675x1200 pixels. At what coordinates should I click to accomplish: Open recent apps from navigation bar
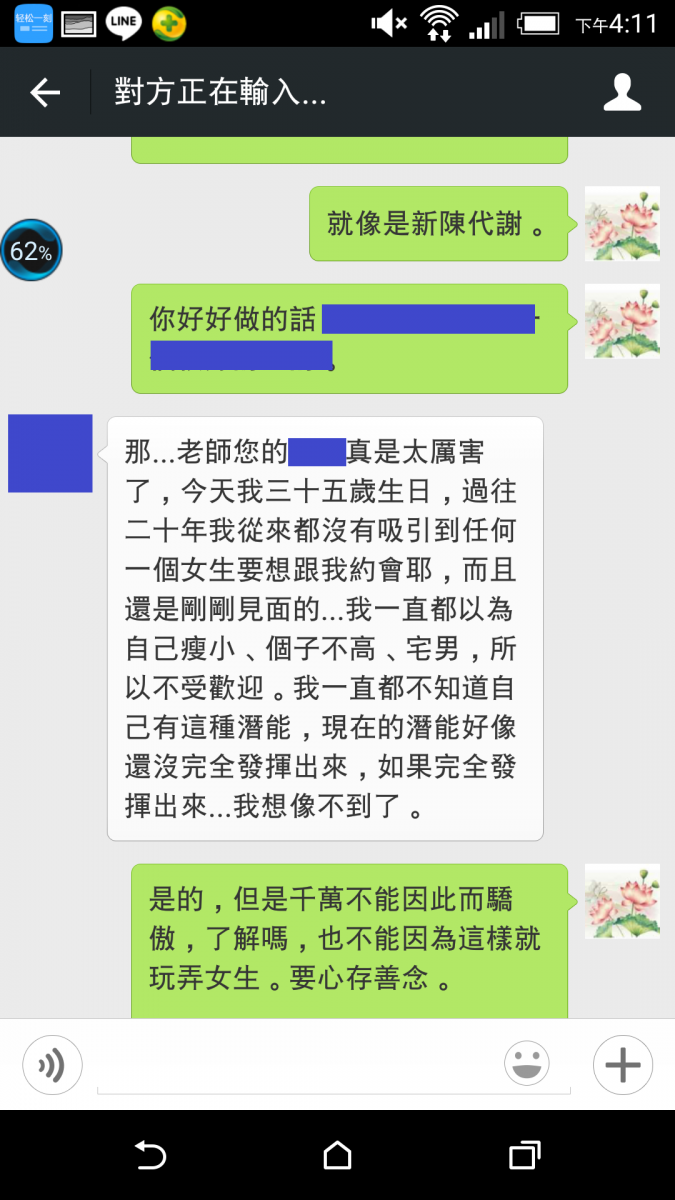pos(524,1156)
